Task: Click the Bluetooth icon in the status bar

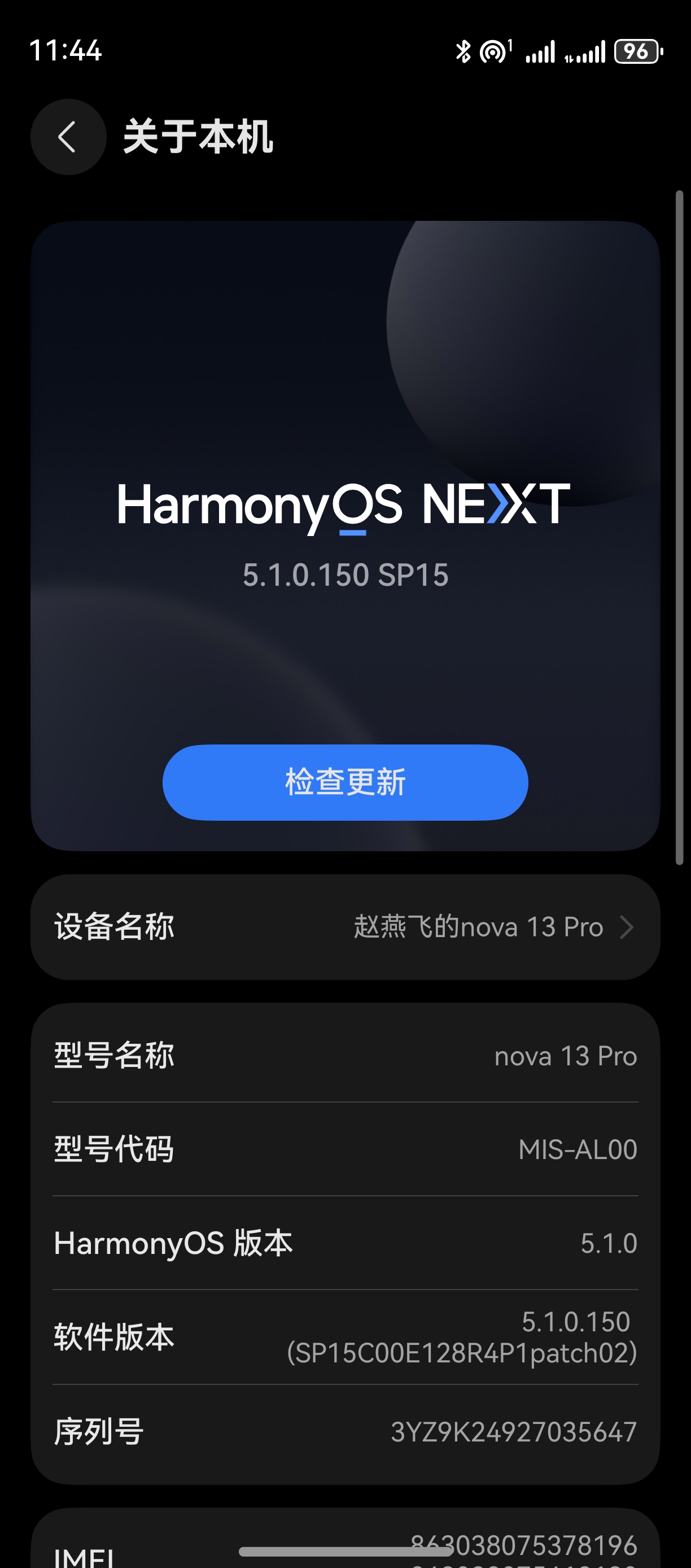Action: [x=462, y=53]
